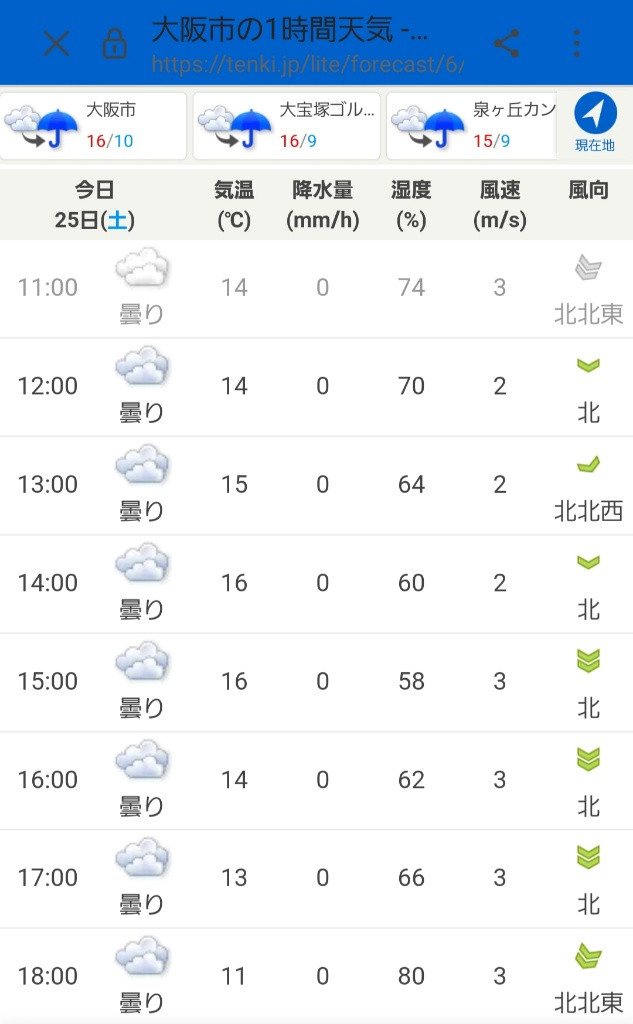Open the 大阪市 forecast card

point(94,126)
